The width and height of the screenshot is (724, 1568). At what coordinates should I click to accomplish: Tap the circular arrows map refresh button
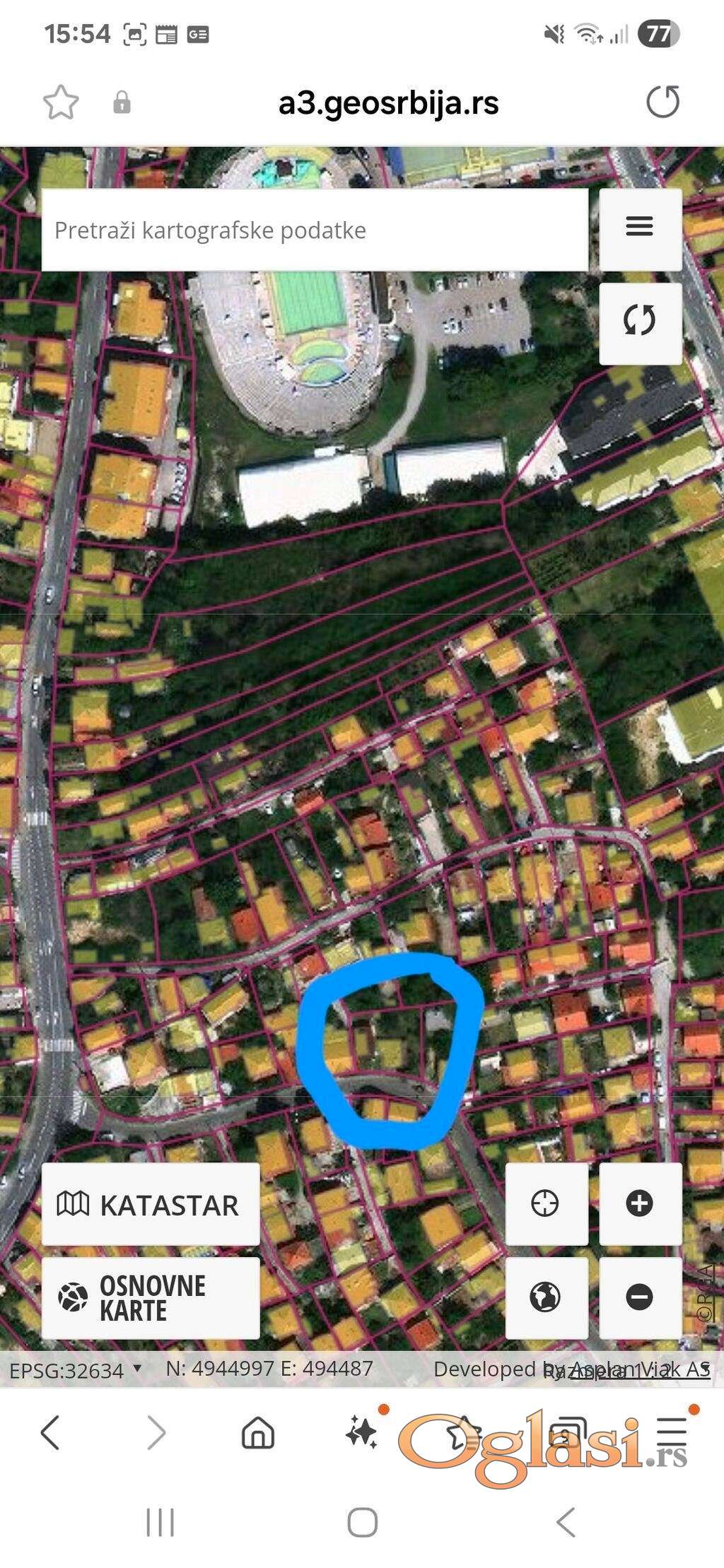(640, 322)
